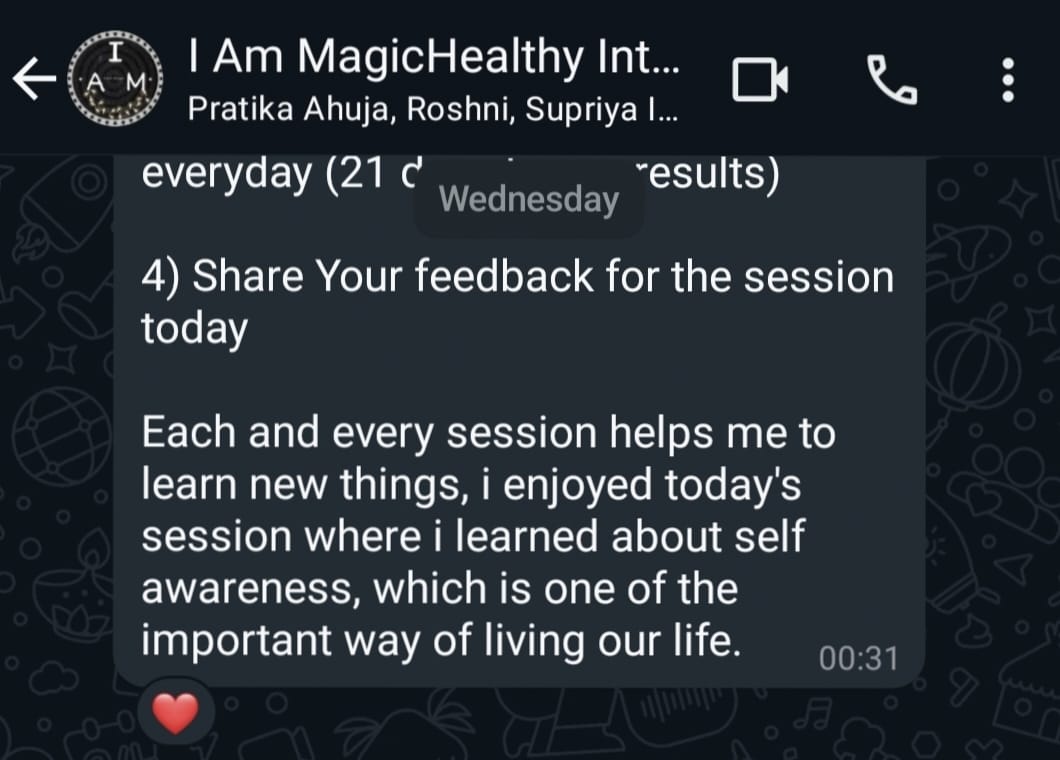The width and height of the screenshot is (1060, 760).
Task: Open the overflow menu
Action: 1007,80
